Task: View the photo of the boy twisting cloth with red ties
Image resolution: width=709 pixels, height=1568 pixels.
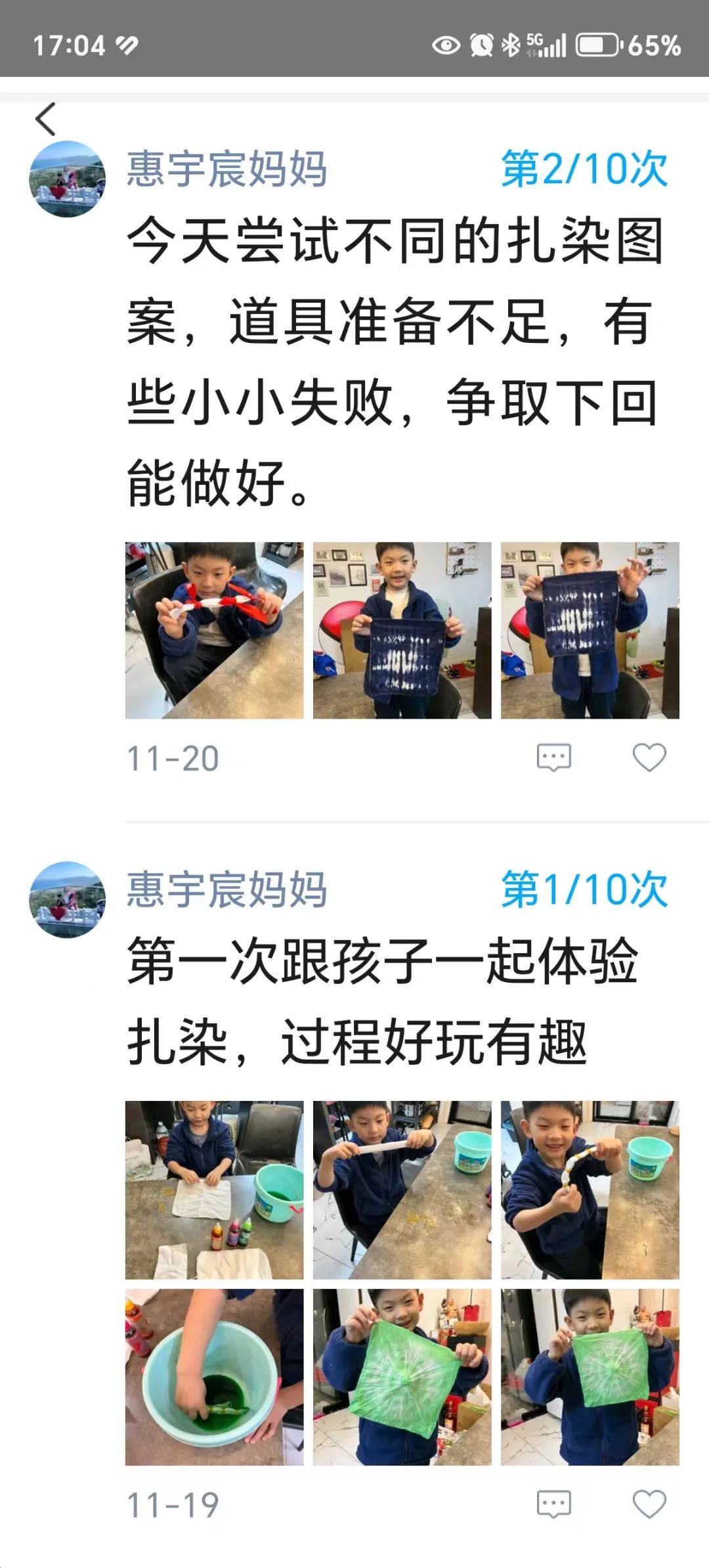Action: point(214,630)
